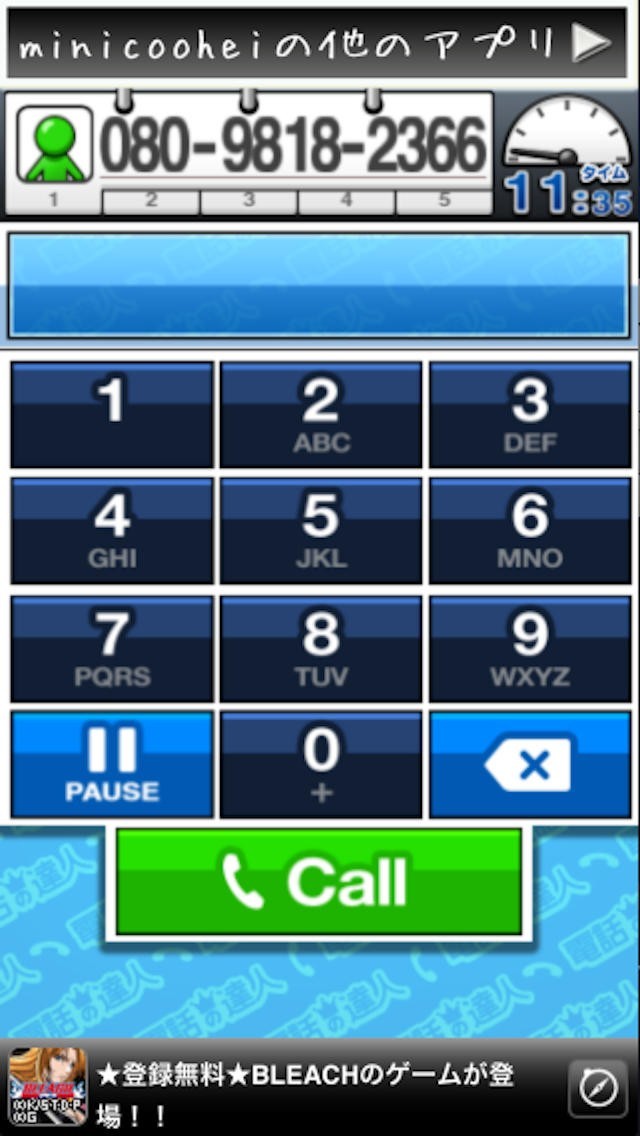
Task: Enter digit 0 on the keypad
Action: [320, 764]
